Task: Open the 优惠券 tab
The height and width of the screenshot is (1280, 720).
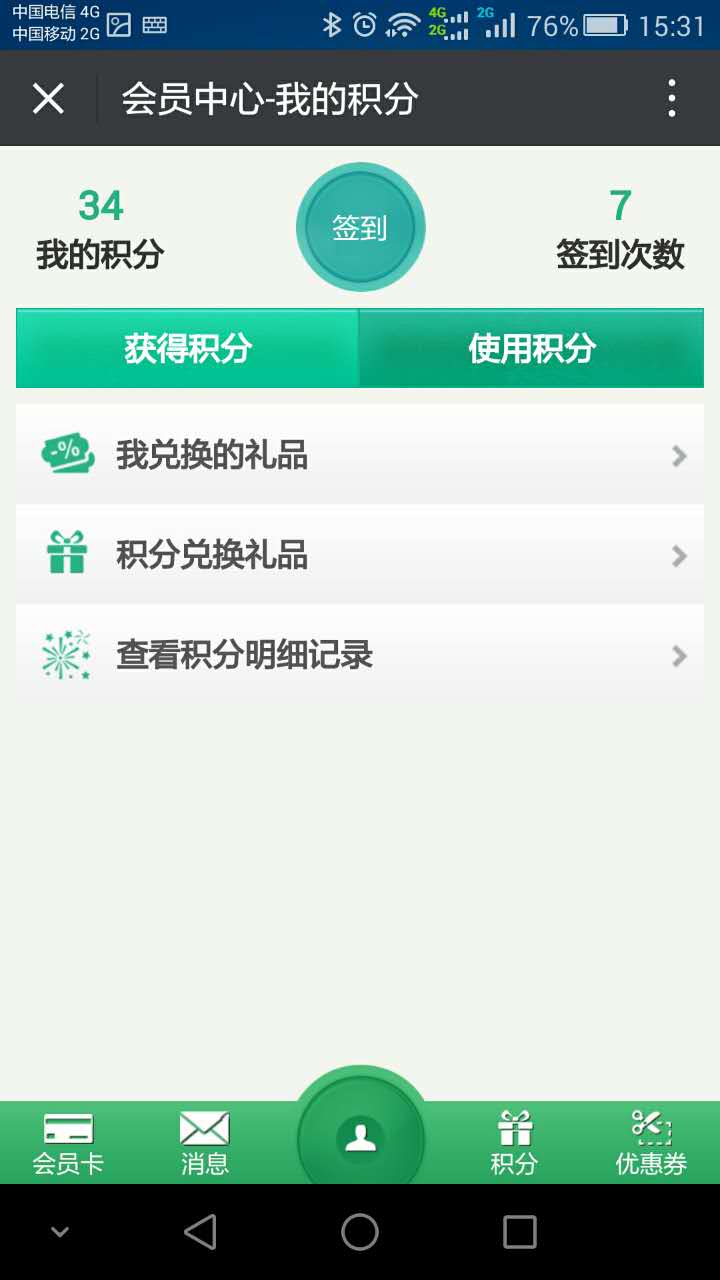Action: point(651,1143)
